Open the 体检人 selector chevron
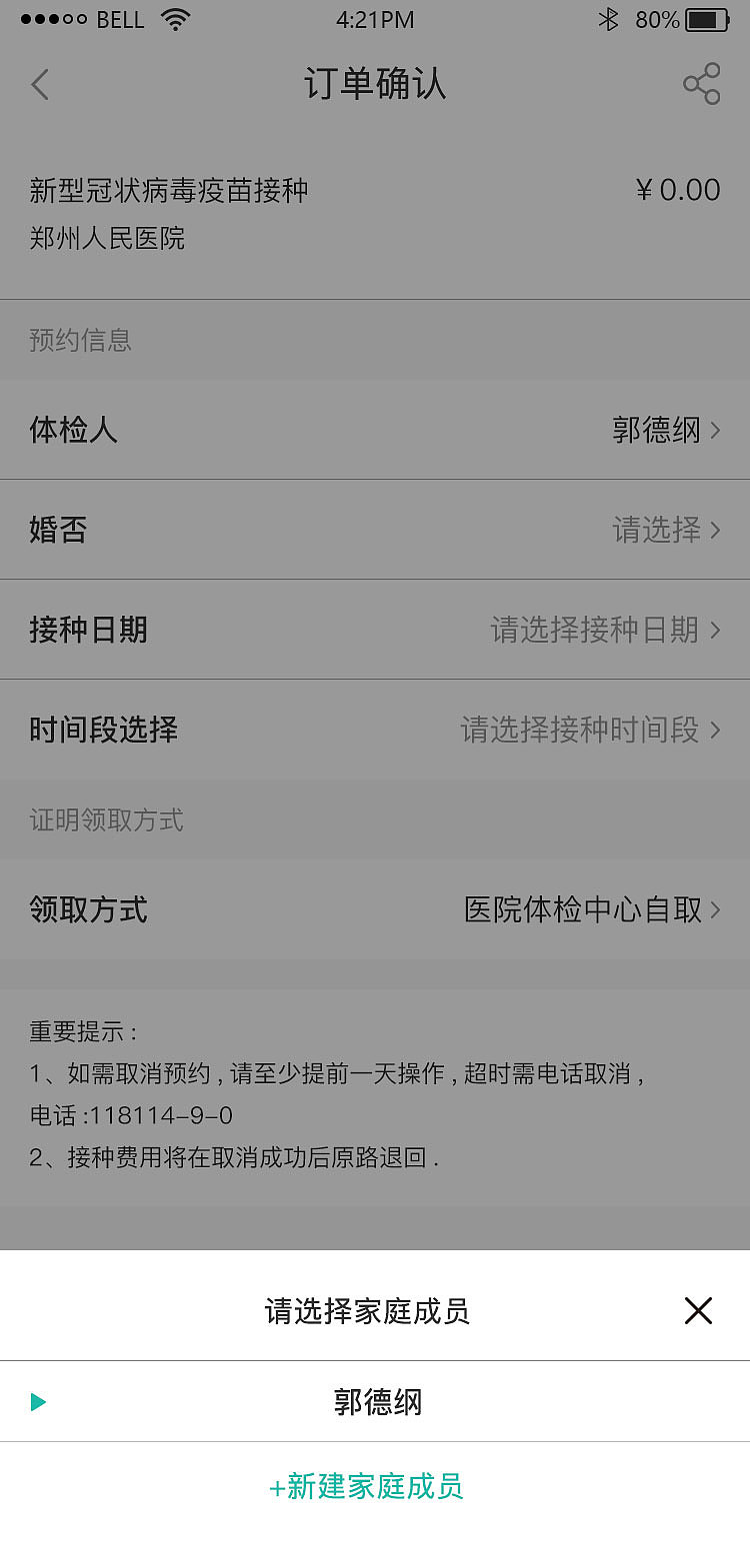750x1568 pixels. click(716, 430)
